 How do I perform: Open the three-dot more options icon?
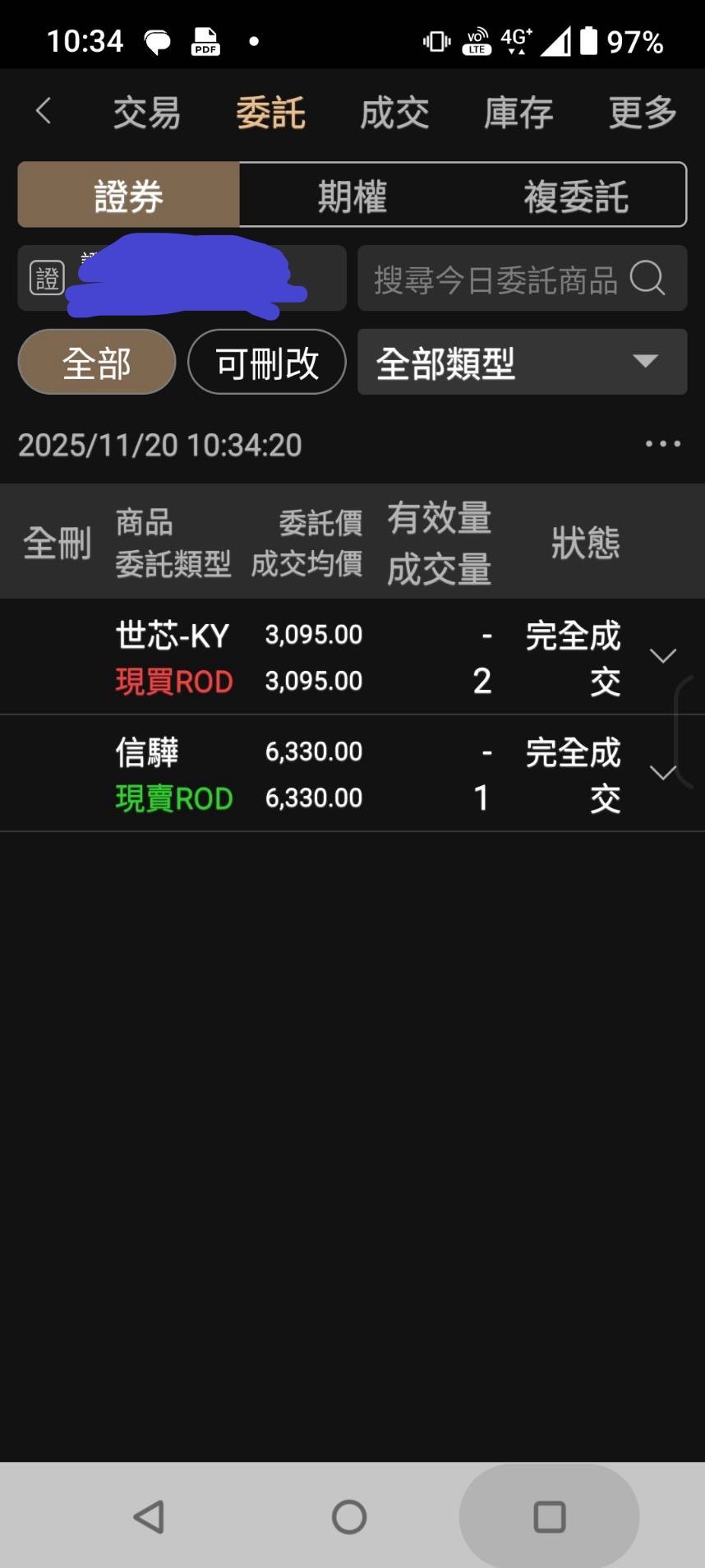click(662, 444)
